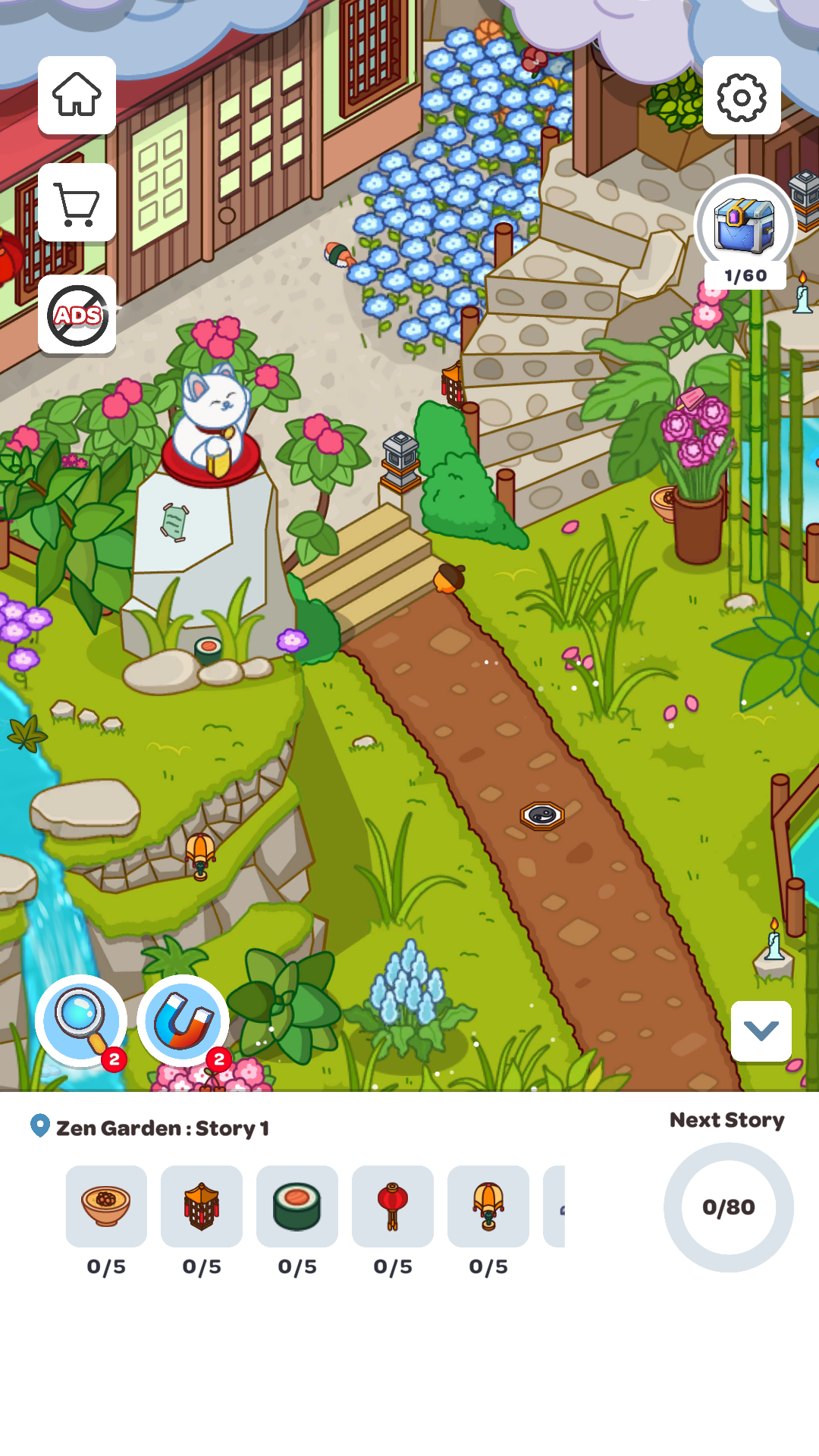Open the Settings gear menu
This screenshot has height=1456, width=819.
pos(741,97)
